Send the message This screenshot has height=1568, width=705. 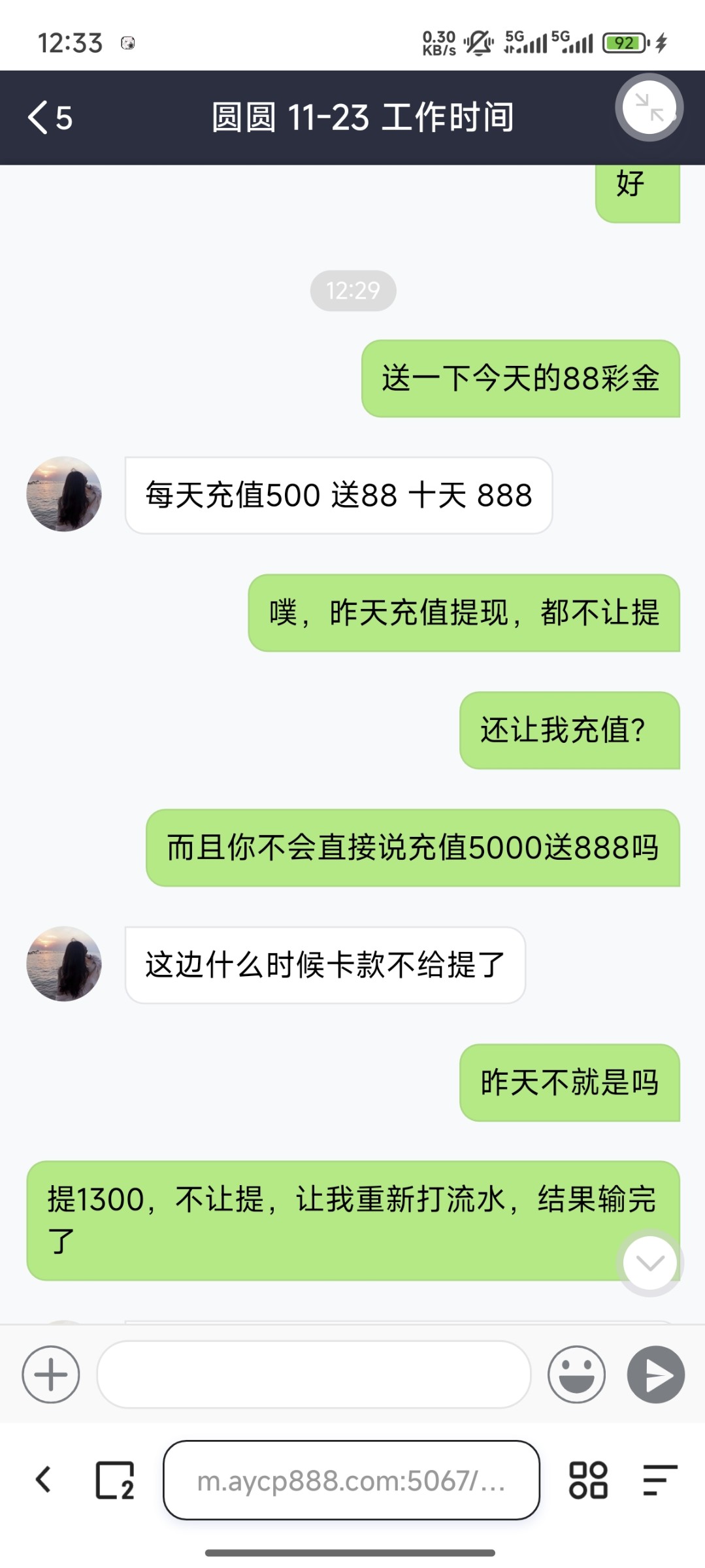click(x=655, y=1374)
